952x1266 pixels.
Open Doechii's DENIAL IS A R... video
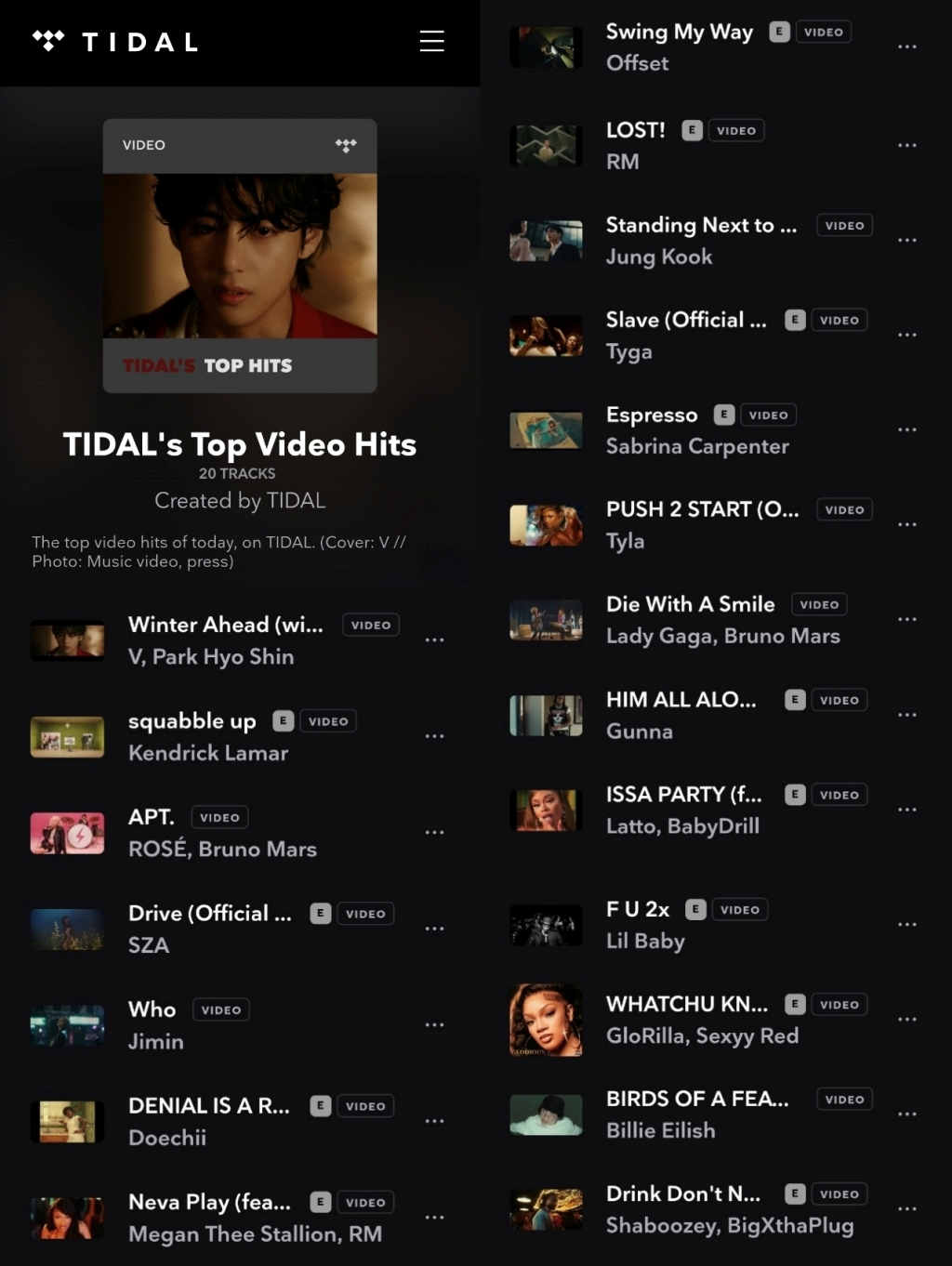[x=208, y=1106]
